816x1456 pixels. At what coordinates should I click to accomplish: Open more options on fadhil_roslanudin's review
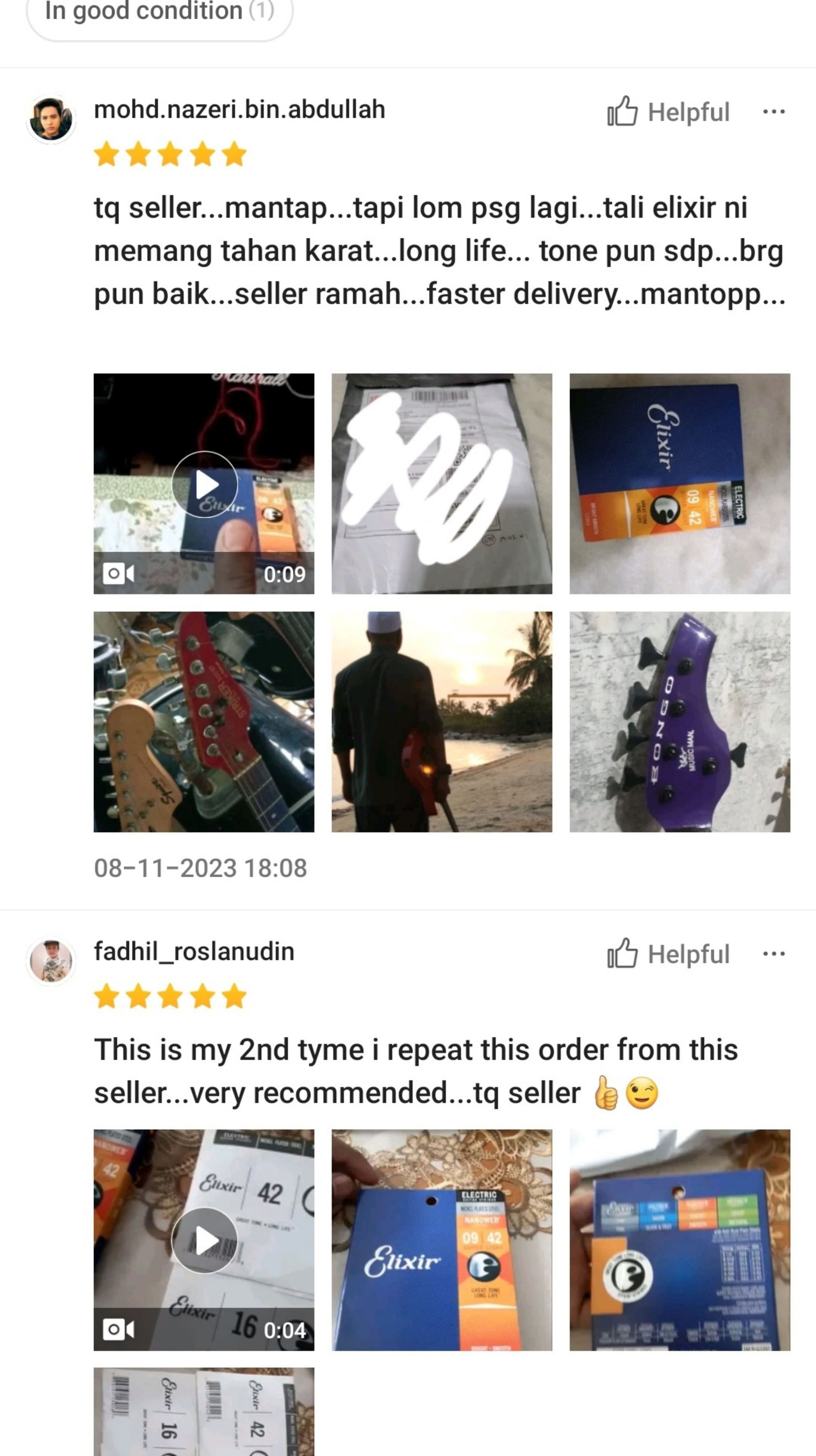click(774, 953)
